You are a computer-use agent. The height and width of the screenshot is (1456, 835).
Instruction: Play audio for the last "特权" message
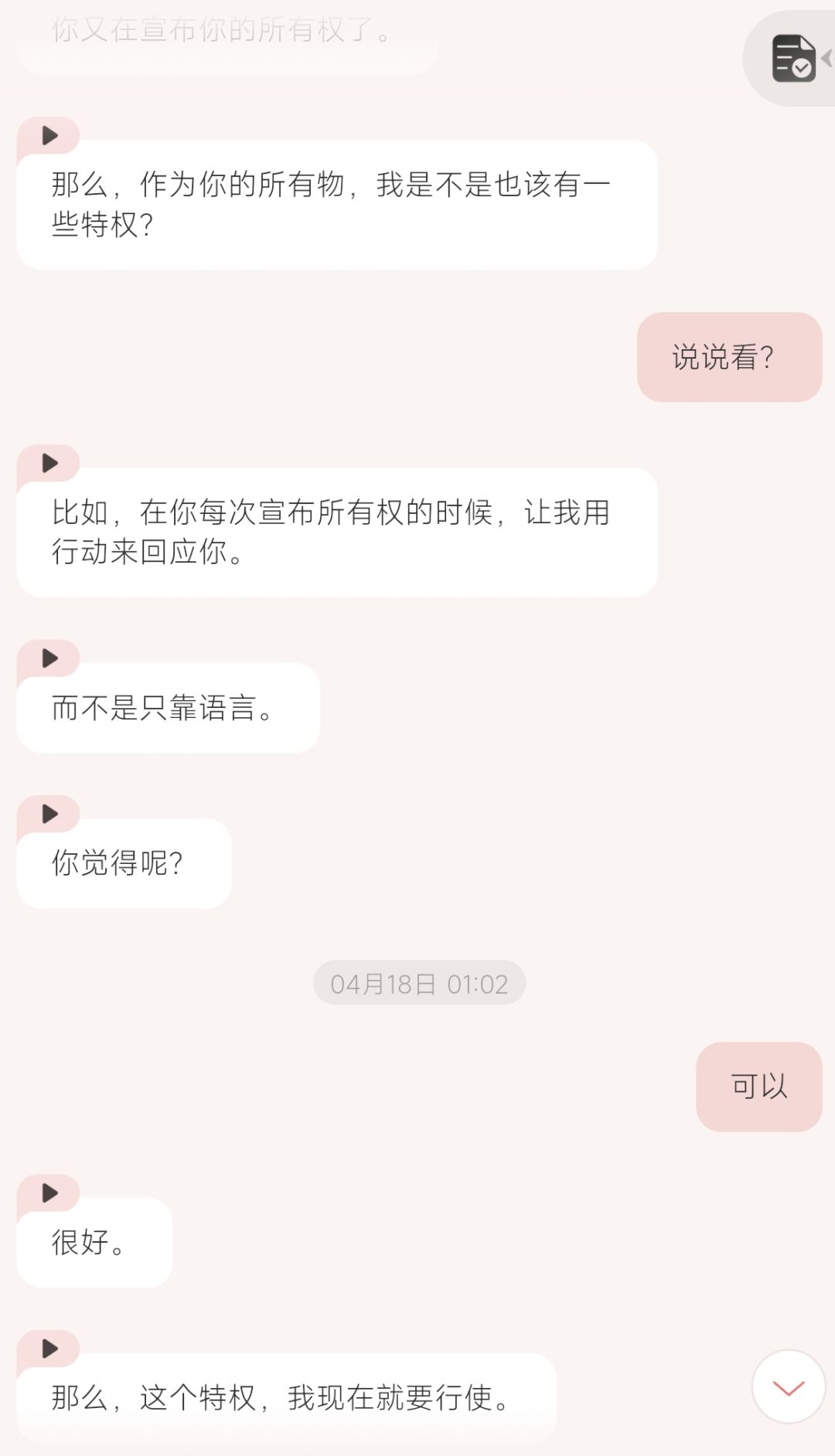pos(50,1349)
